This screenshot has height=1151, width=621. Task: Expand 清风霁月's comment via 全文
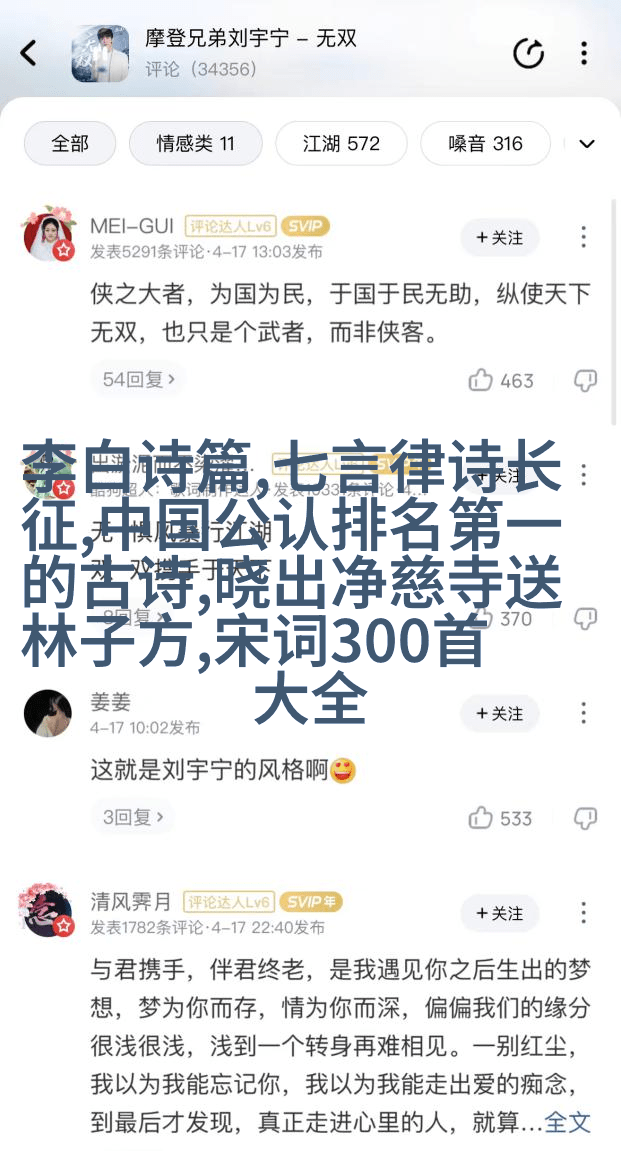568,1122
